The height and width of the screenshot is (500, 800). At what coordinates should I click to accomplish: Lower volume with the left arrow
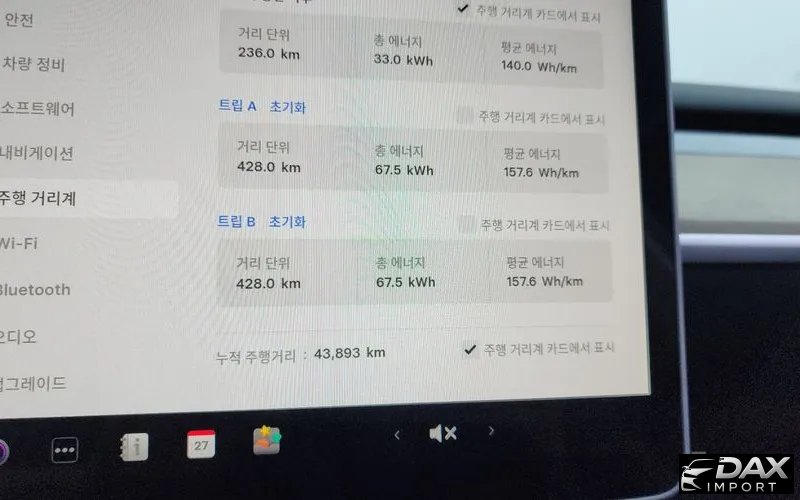(x=397, y=434)
